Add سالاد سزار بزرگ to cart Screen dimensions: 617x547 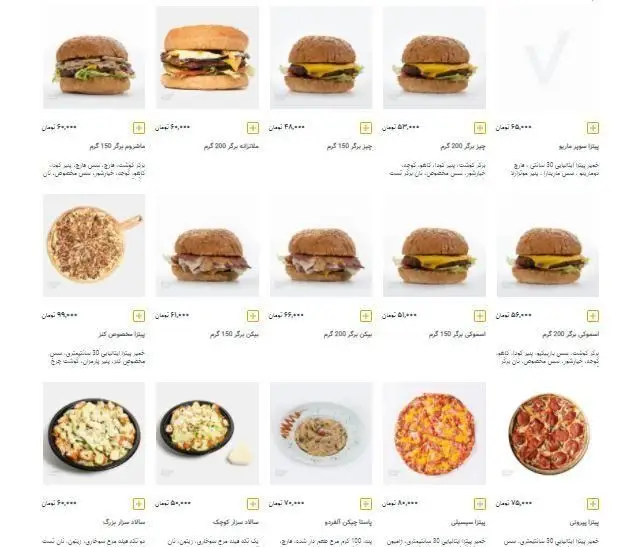point(138,503)
